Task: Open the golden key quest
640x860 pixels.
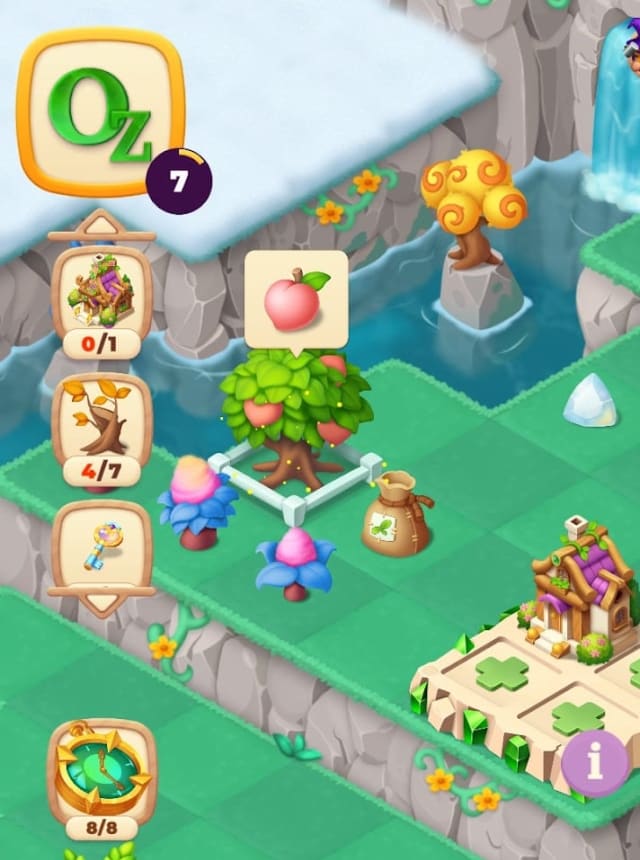Action: [x=101, y=547]
